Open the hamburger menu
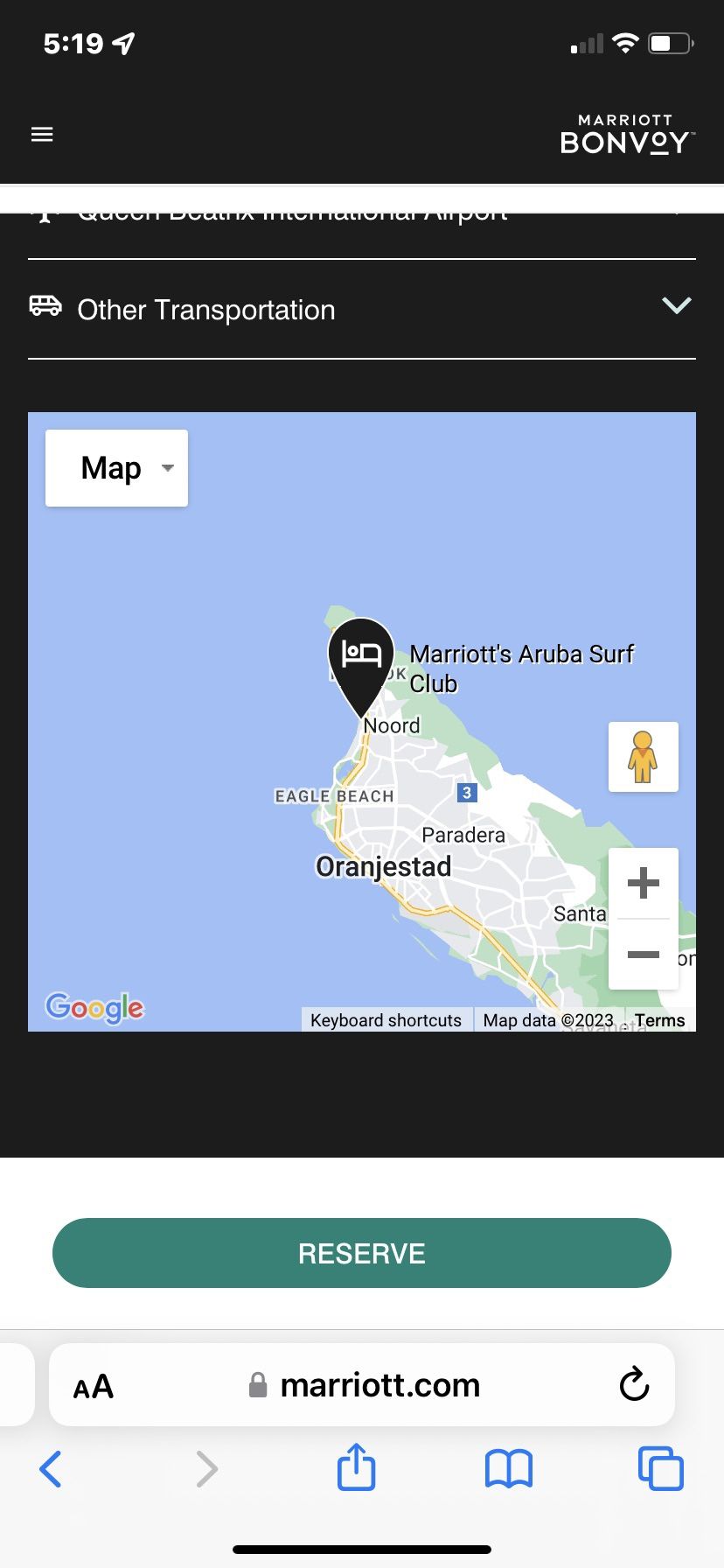 (x=42, y=134)
